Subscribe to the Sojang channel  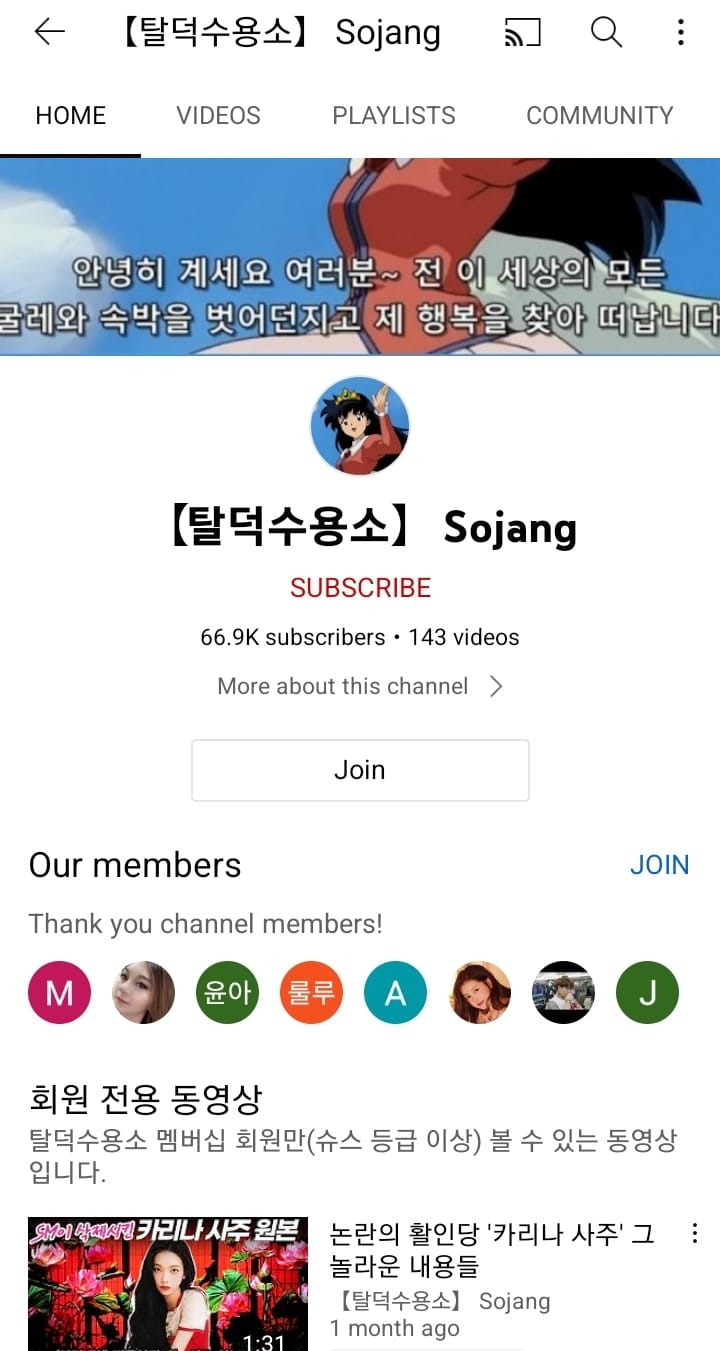[360, 587]
